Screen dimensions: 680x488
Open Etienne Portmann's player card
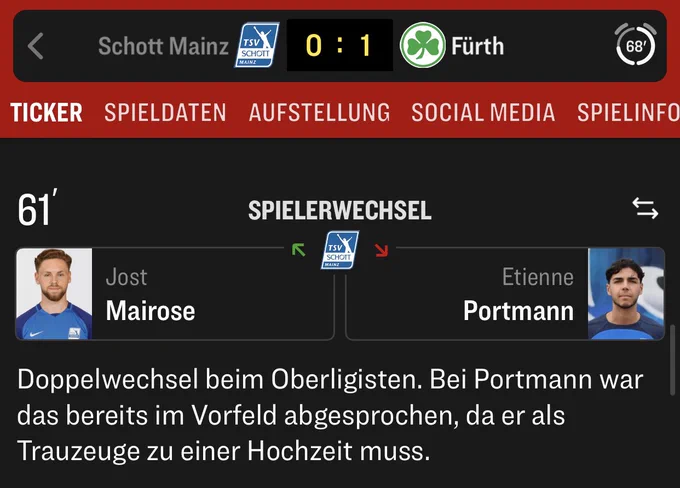[x=505, y=294]
